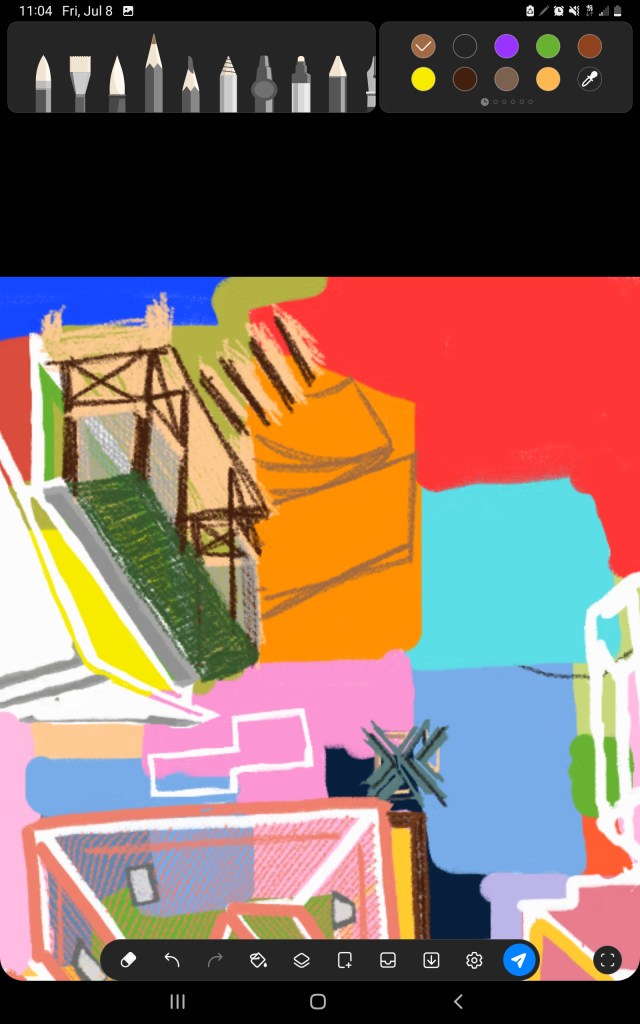Open the download/save icon
This screenshot has height=1024, width=640.
(x=431, y=960)
